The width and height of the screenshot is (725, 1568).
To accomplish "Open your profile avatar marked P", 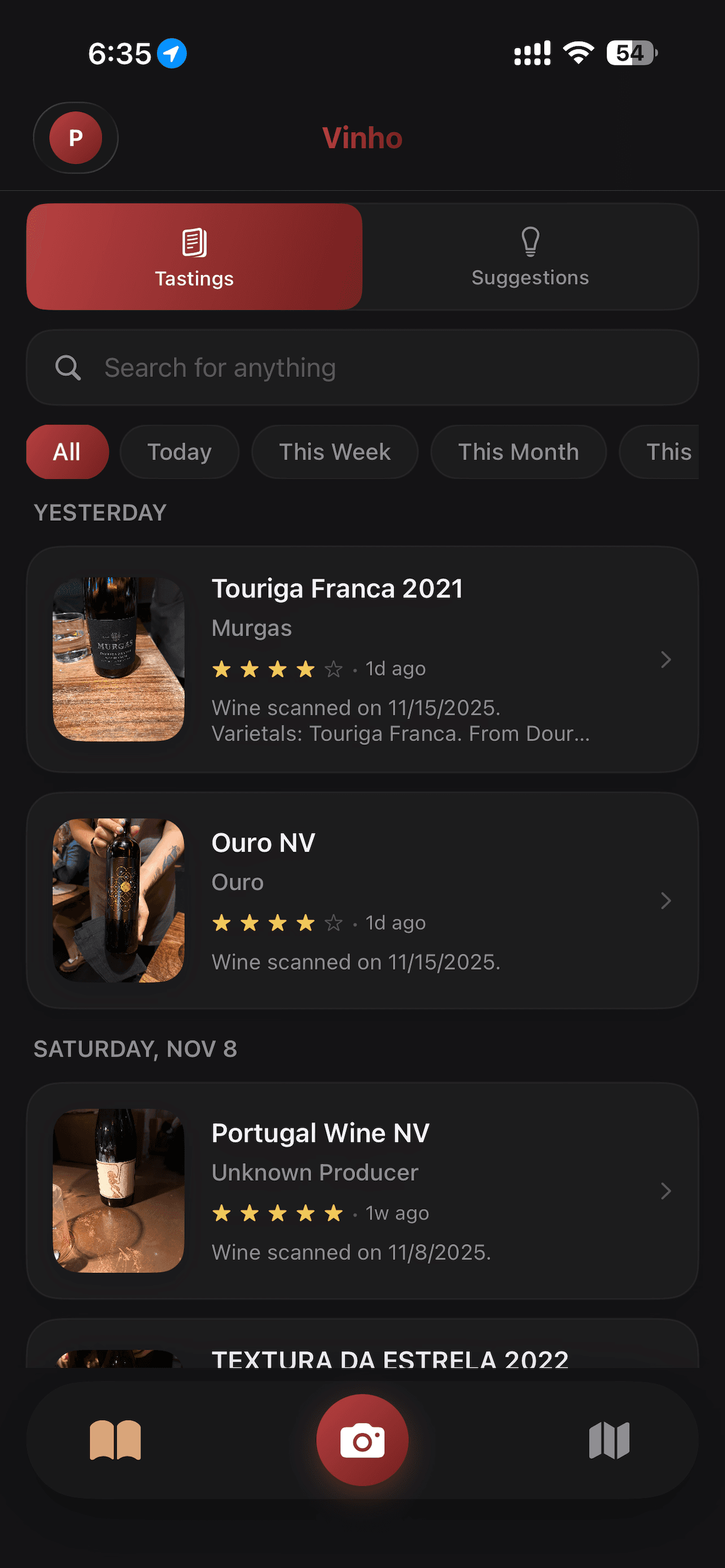I will coord(75,138).
